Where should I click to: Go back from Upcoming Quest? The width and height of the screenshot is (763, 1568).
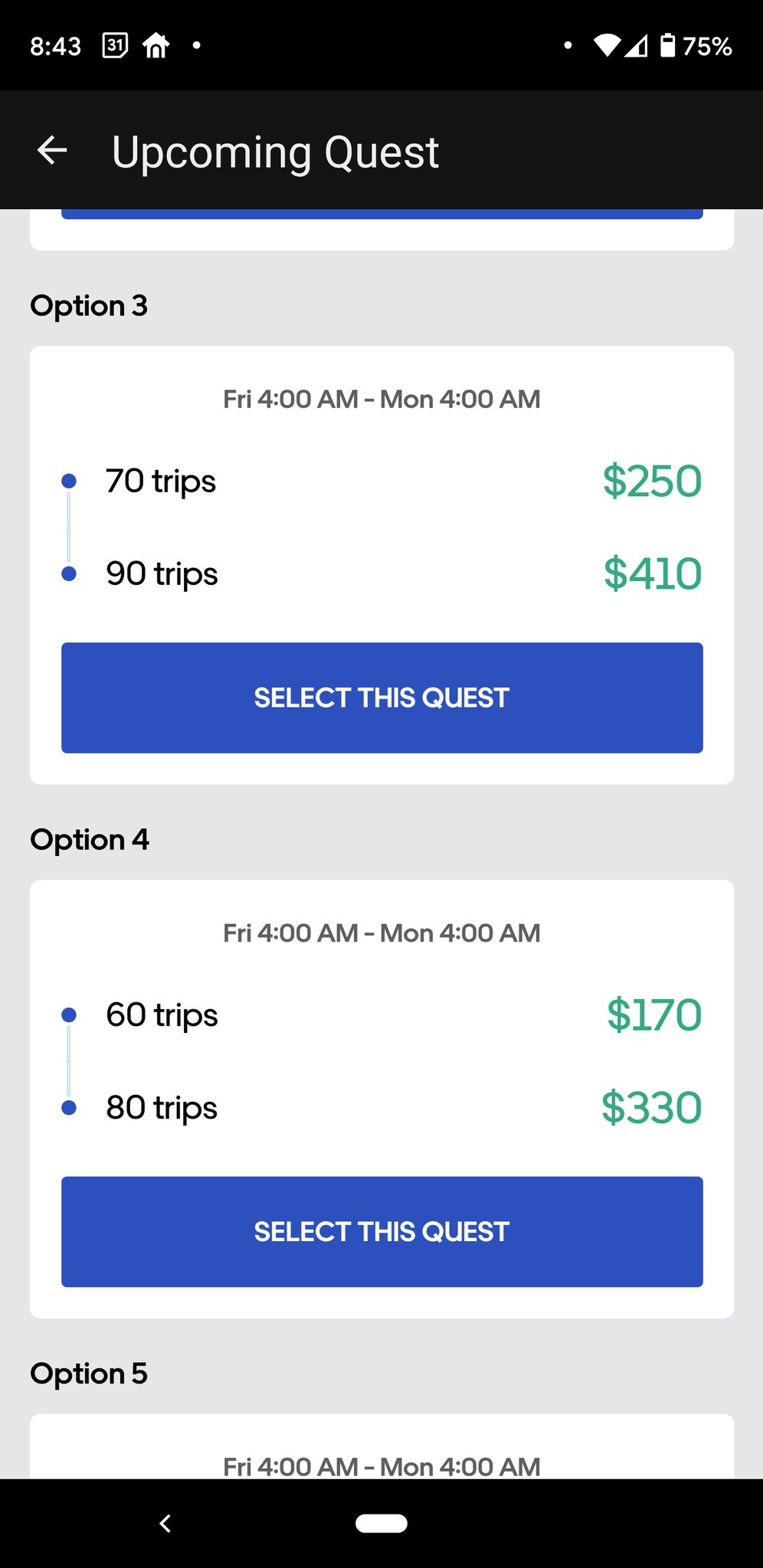[x=52, y=150]
